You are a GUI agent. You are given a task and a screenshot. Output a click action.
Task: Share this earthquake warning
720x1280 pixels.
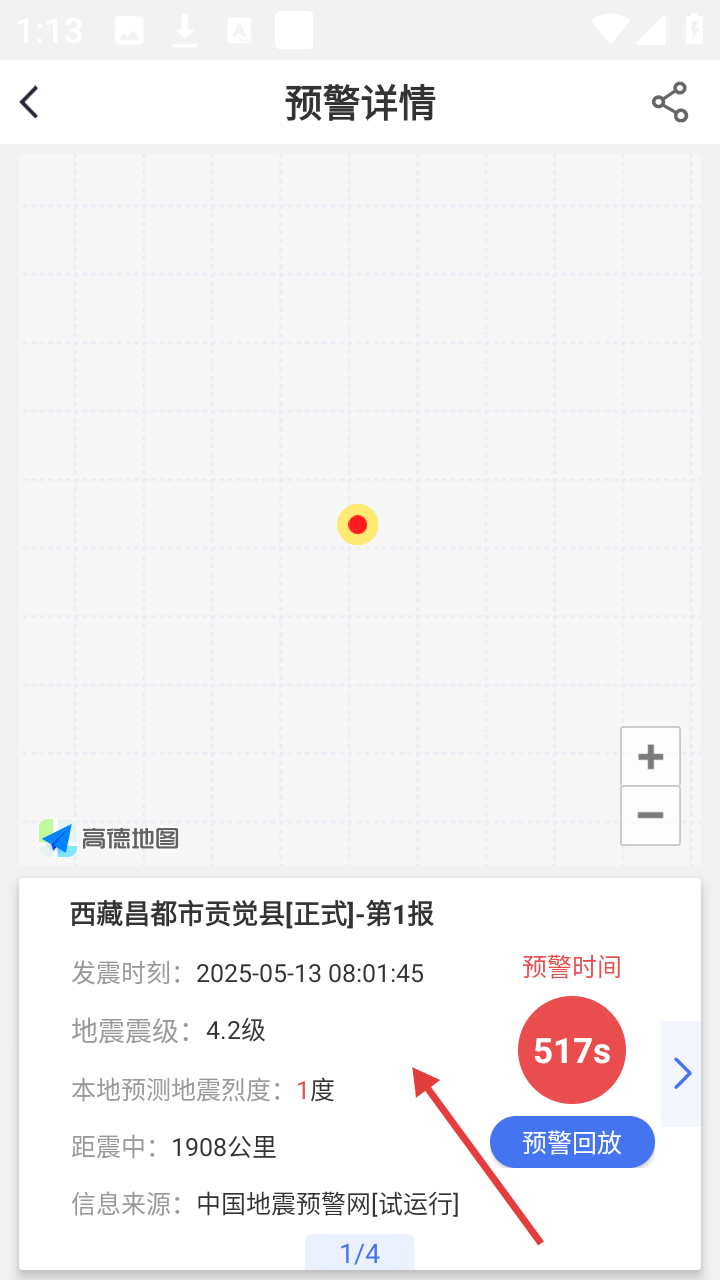(670, 102)
